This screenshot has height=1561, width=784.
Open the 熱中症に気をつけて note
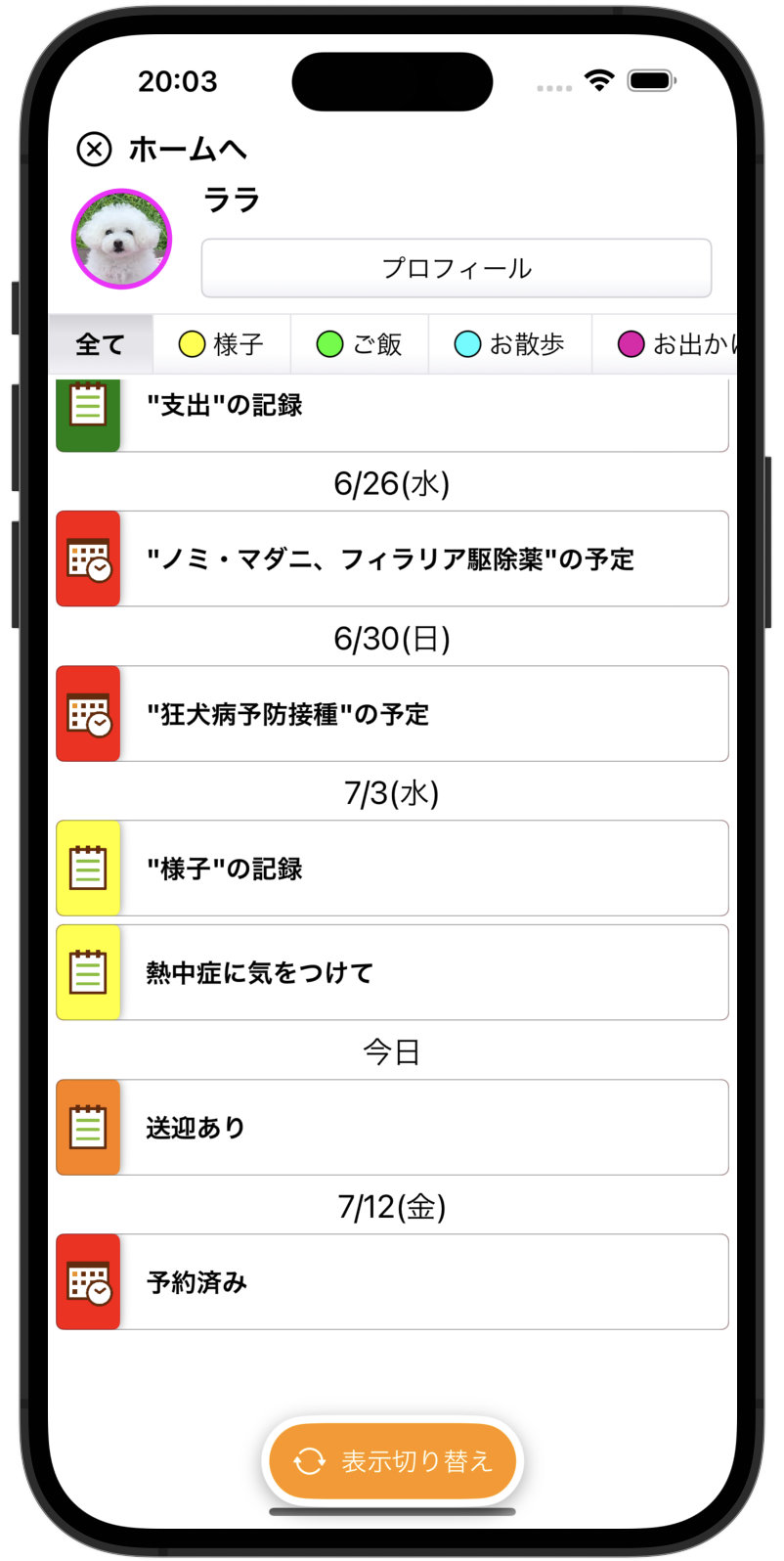pos(391,973)
